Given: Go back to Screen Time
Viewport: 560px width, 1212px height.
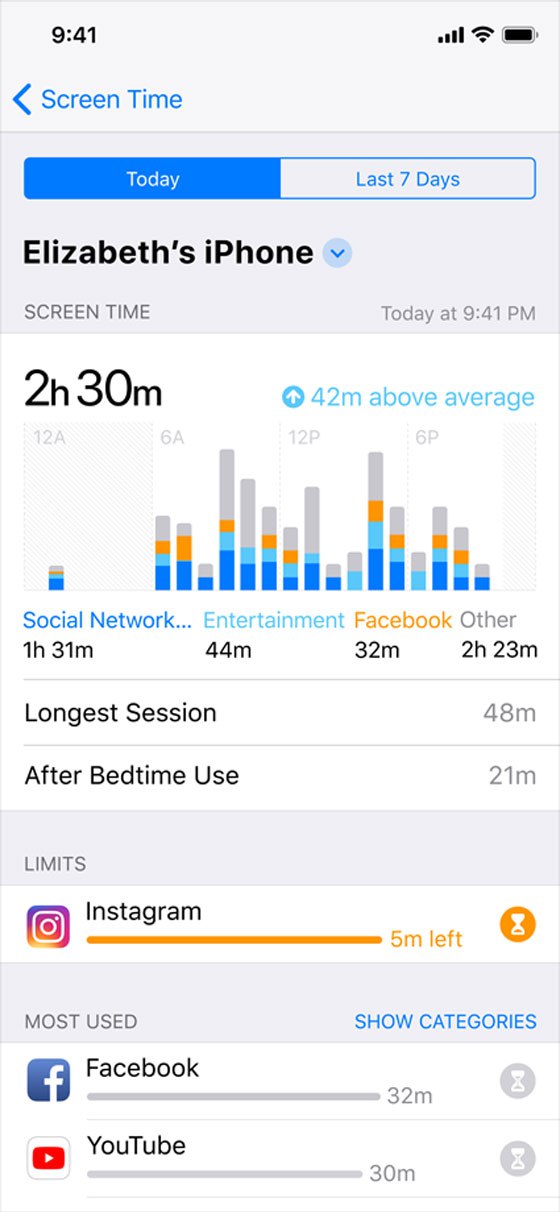Looking at the screenshot, I should 97,99.
